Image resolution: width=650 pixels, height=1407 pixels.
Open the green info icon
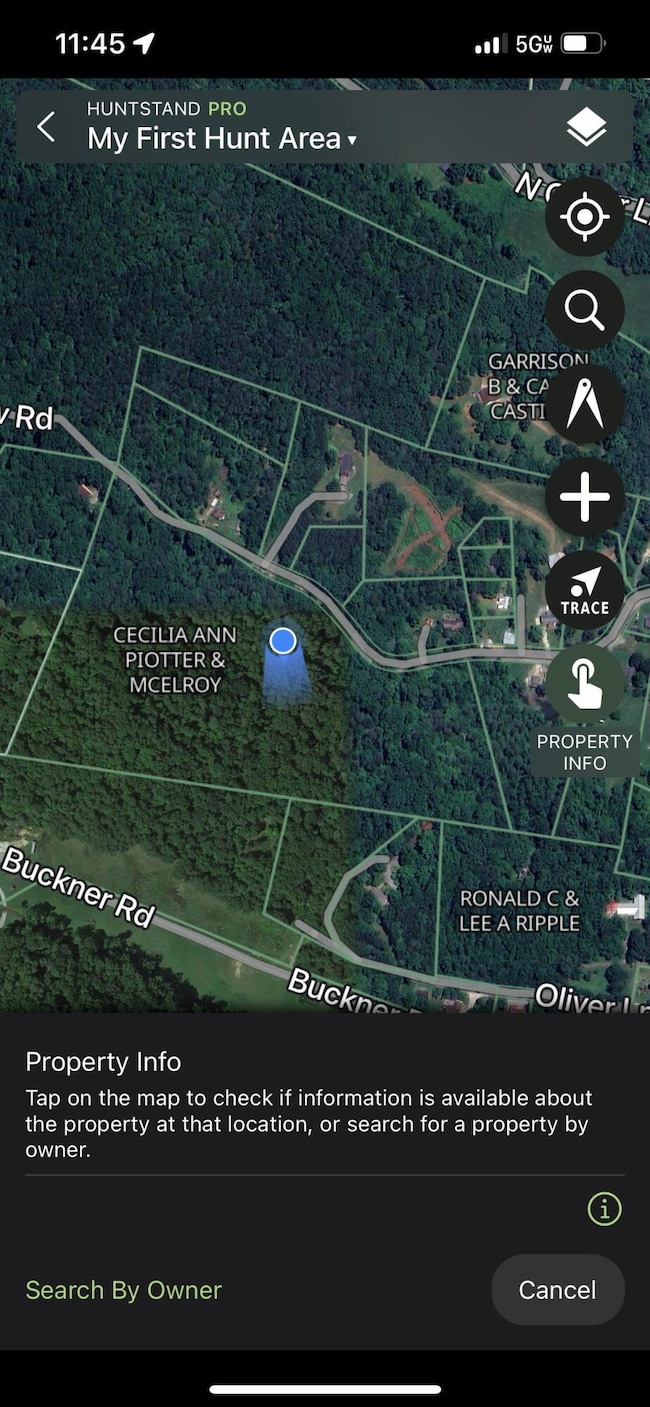(604, 1209)
